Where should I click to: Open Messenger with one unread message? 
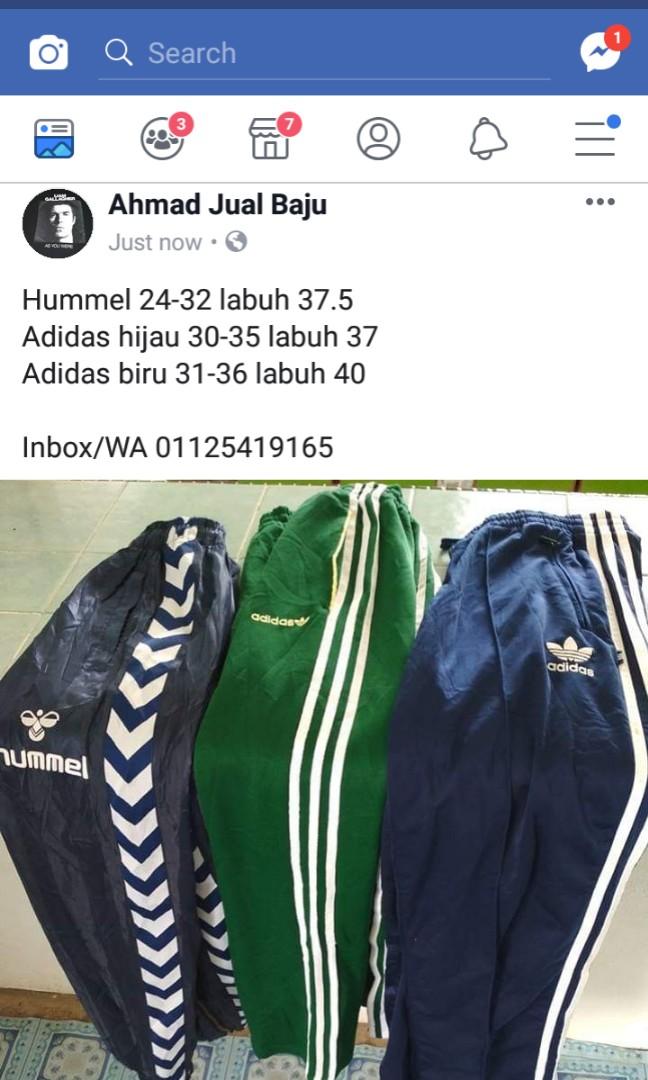600,52
